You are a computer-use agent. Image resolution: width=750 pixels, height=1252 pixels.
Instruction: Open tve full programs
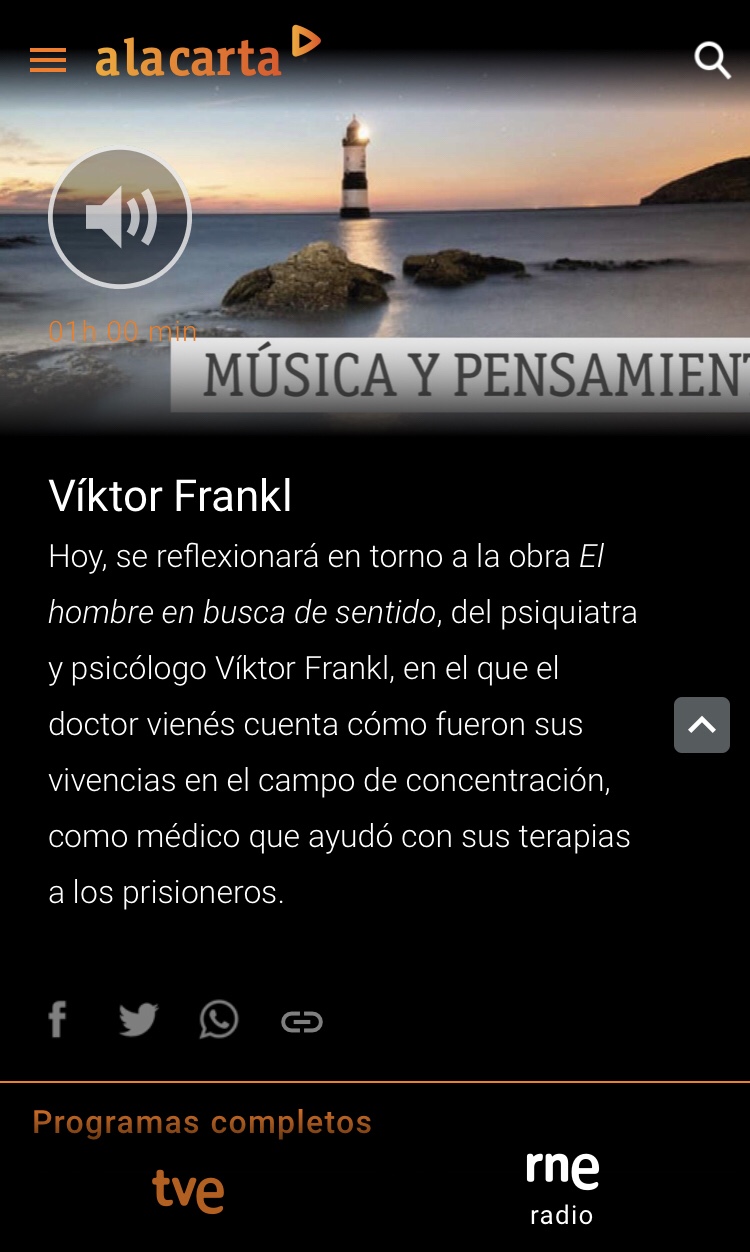188,1188
